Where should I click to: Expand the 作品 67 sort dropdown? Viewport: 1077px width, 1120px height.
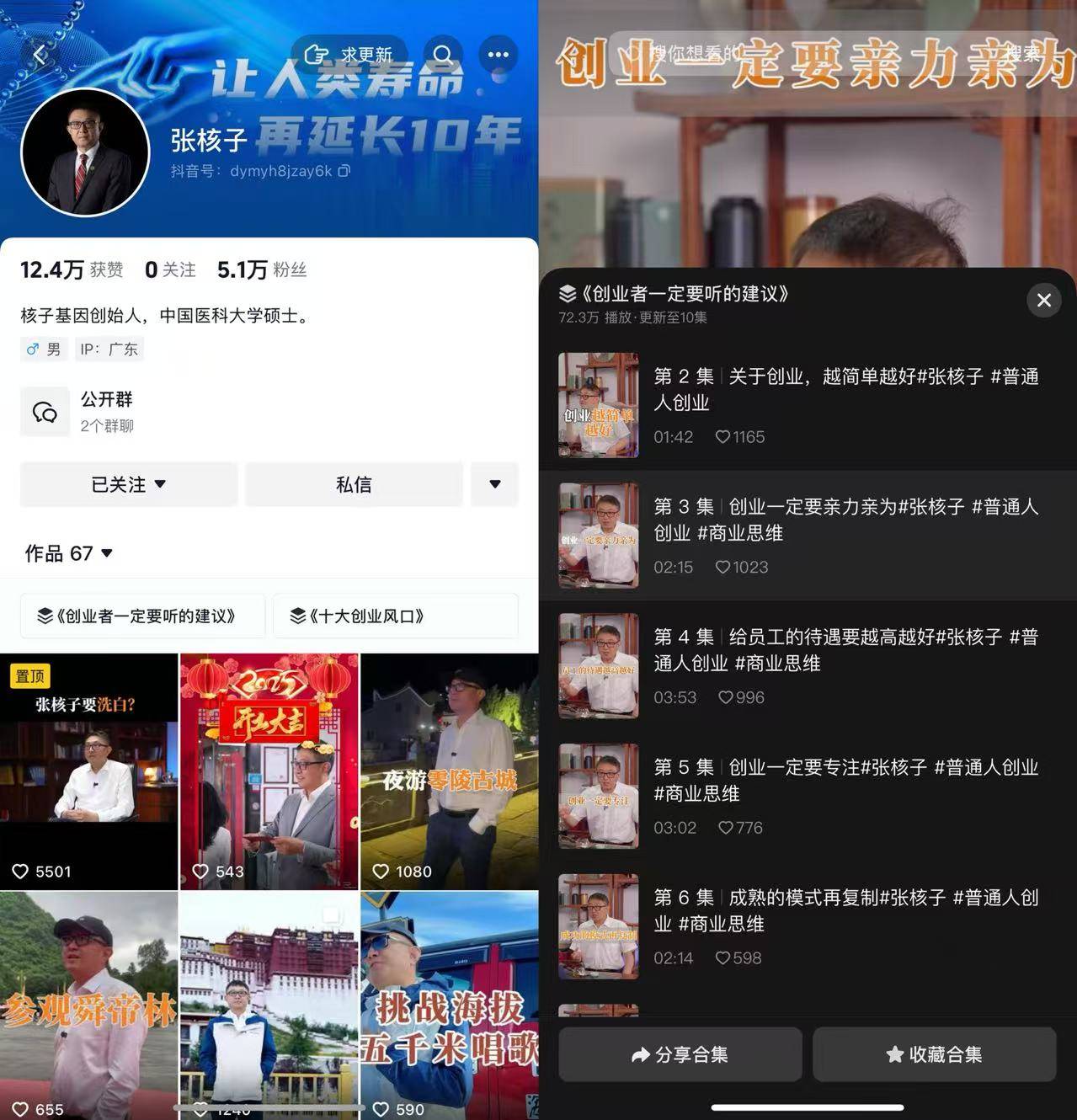[106, 553]
